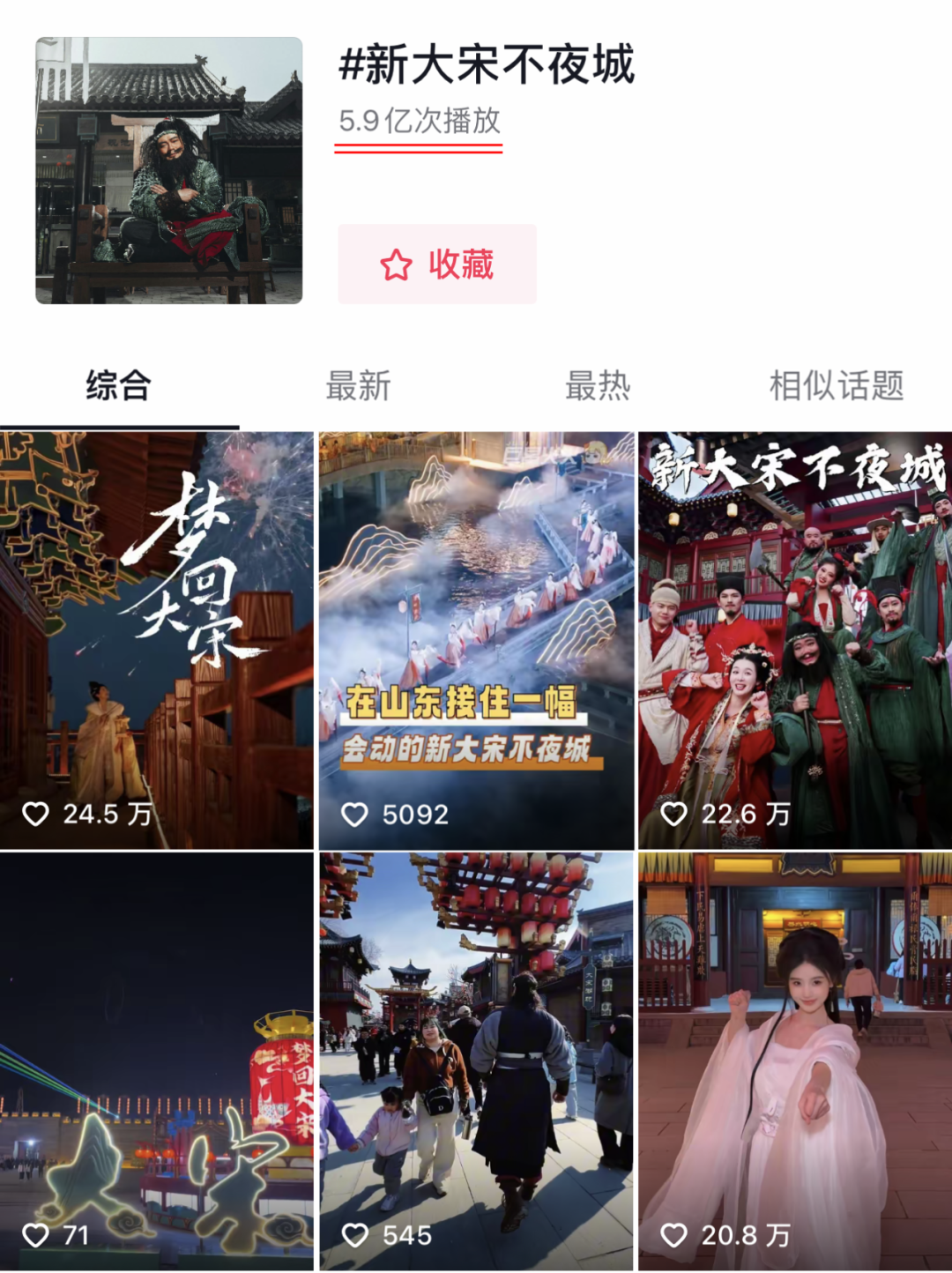Like the 22.6万 costume group video
952x1273 pixels.
coord(674,813)
